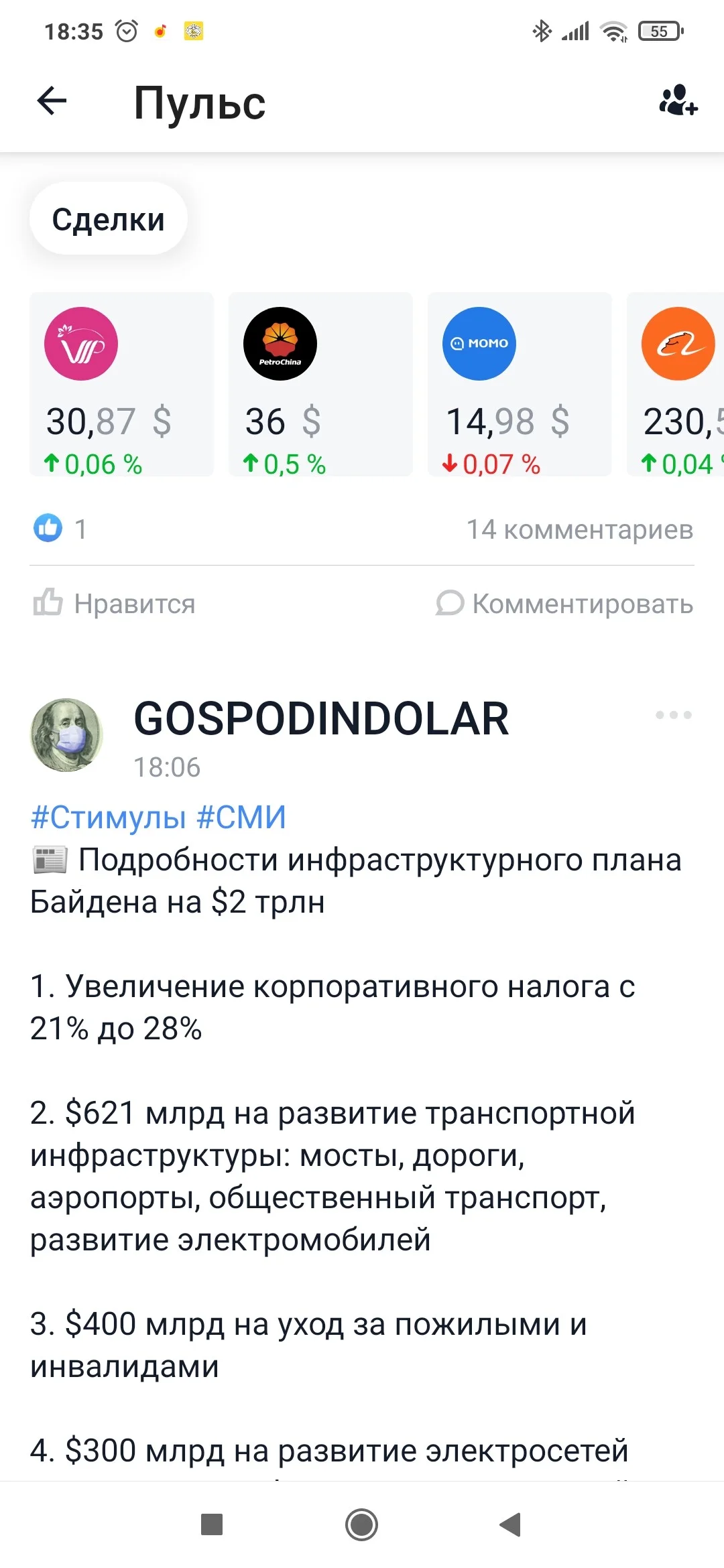This screenshot has width=724, height=1568.
Task: Go to the system home screen
Action: [x=362, y=1525]
